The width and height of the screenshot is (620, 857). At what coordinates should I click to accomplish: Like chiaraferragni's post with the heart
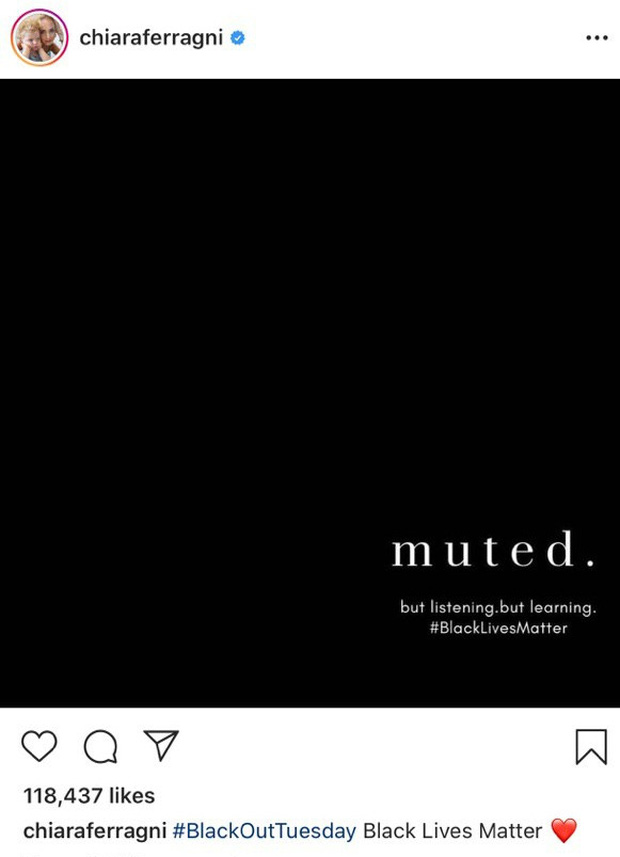(x=40, y=746)
